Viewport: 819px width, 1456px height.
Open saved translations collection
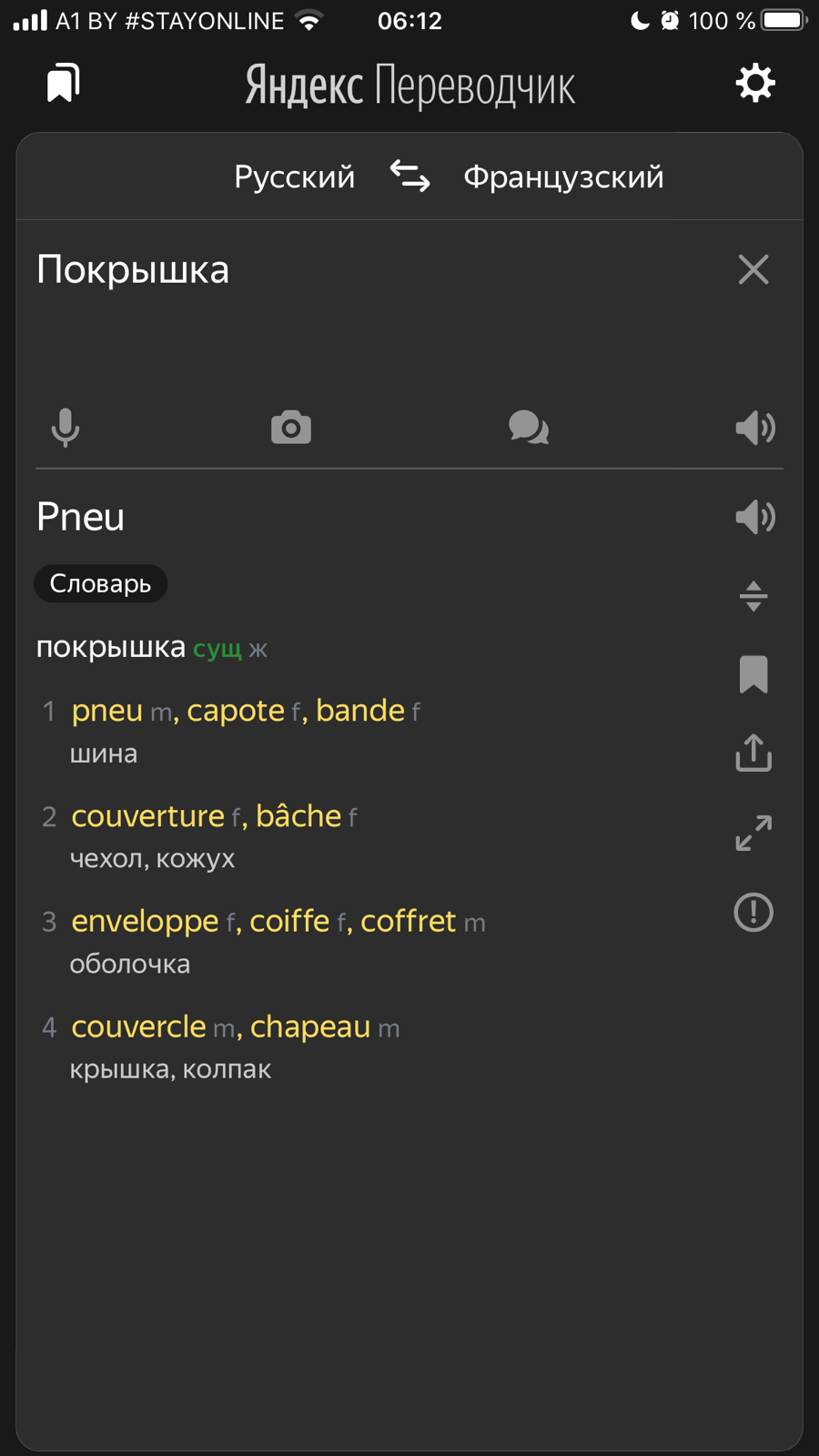63,83
